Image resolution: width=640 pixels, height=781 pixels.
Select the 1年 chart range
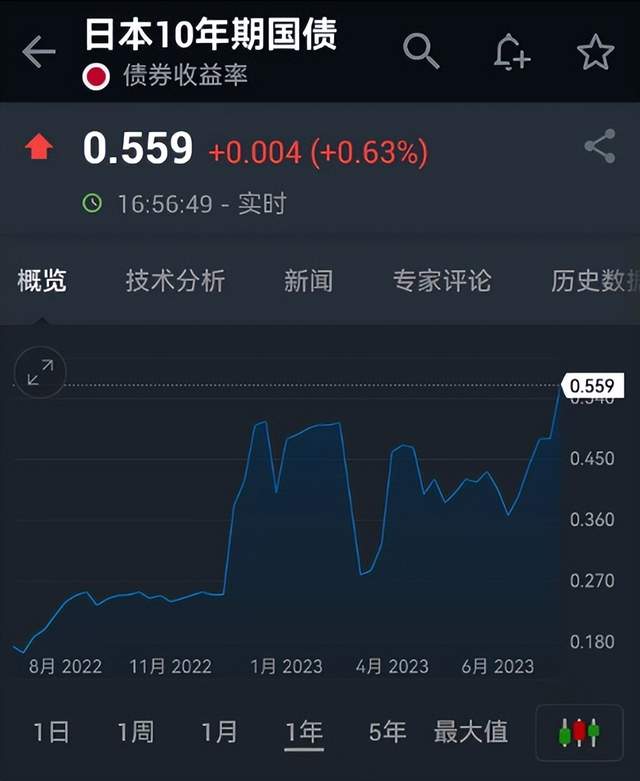304,733
